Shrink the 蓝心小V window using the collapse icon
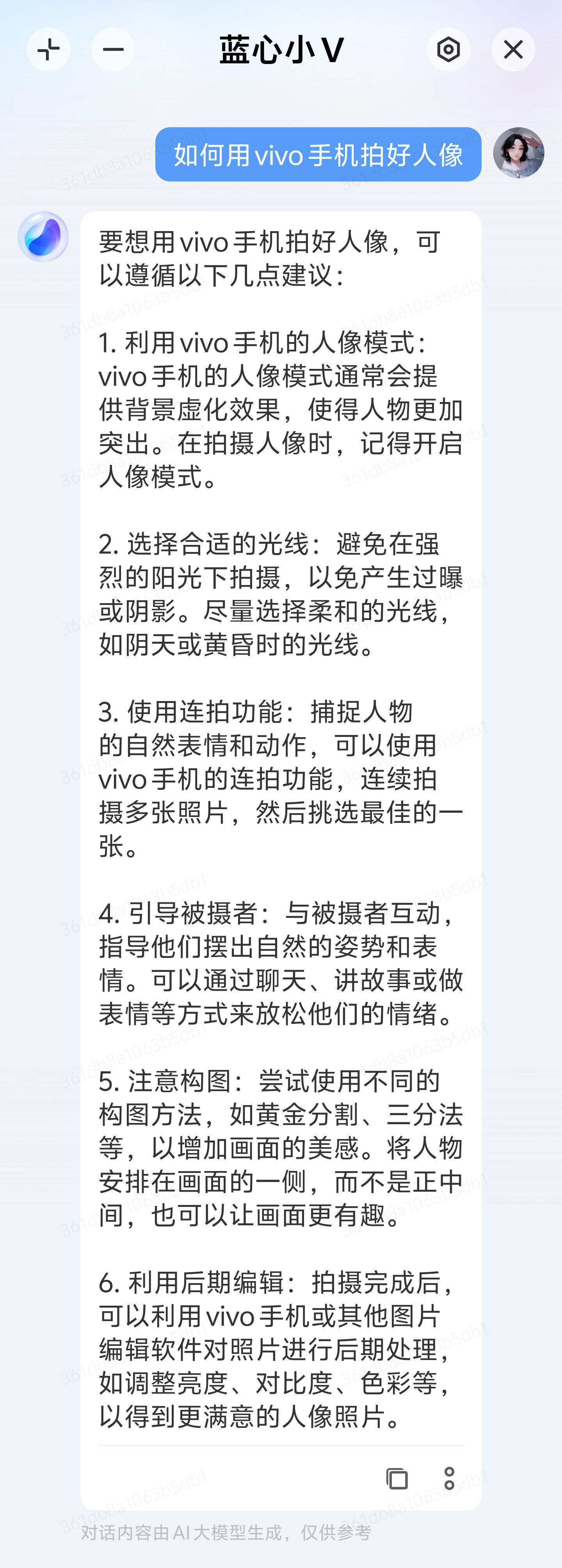 tap(48, 49)
